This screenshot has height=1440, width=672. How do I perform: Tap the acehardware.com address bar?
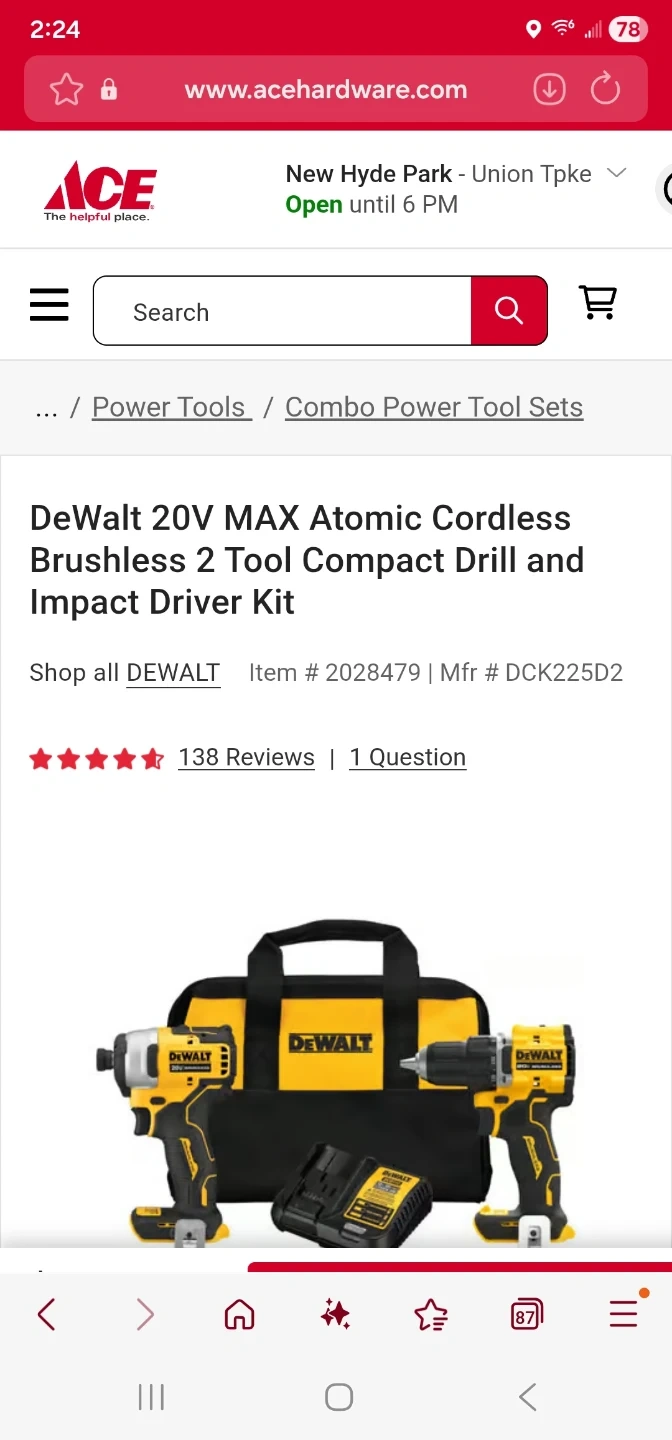[325, 90]
